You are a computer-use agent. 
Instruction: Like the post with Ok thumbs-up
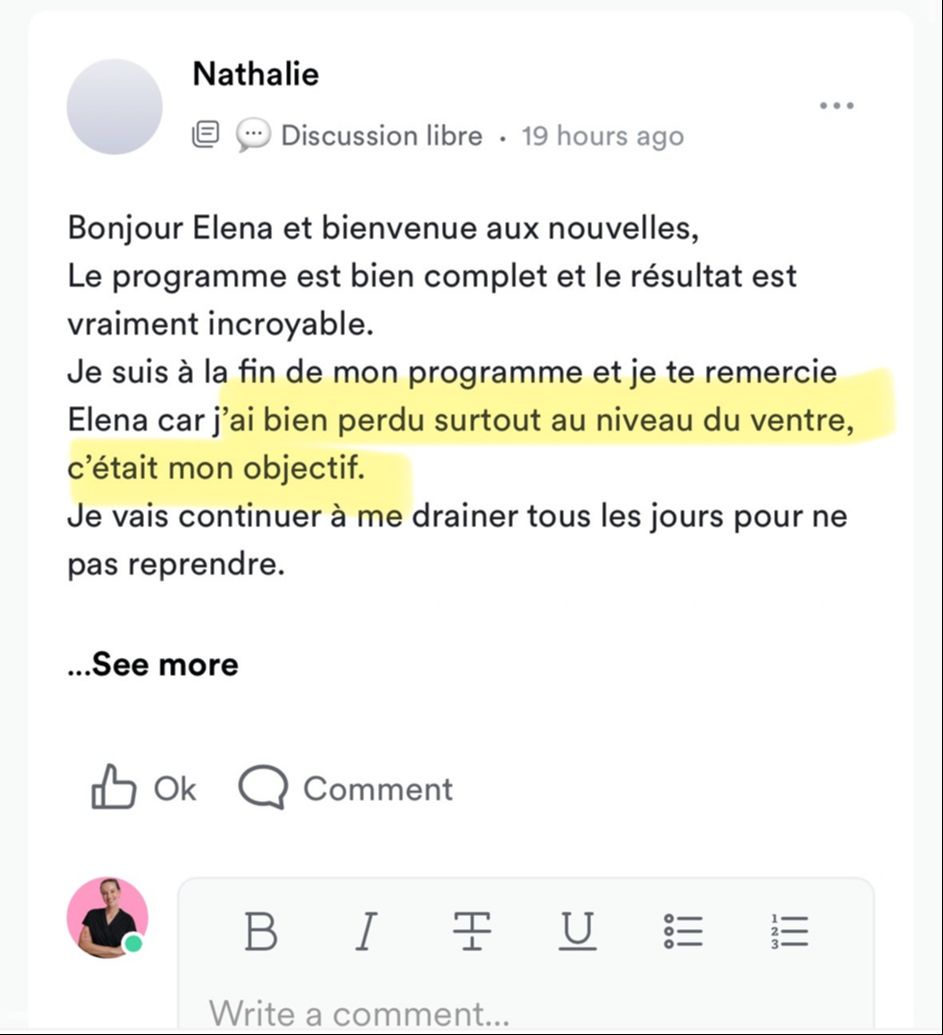tap(144, 788)
